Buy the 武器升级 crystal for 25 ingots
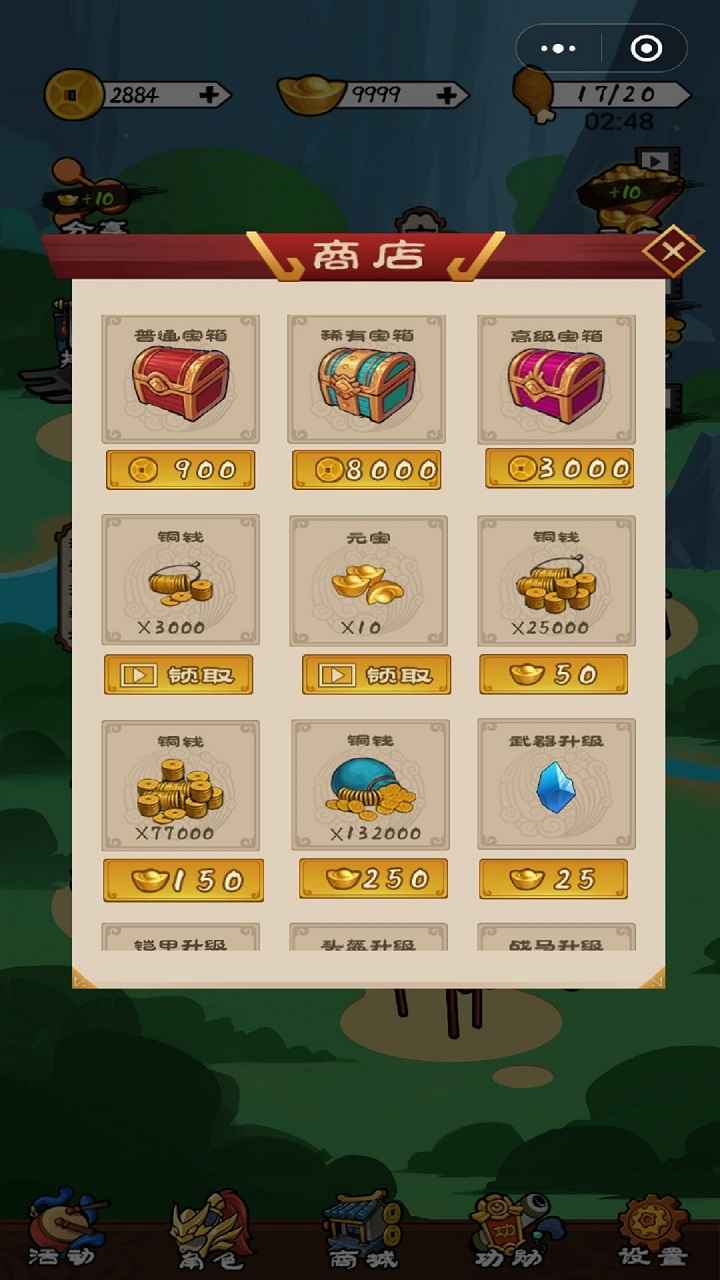Image resolution: width=720 pixels, height=1280 pixels. coord(553,879)
